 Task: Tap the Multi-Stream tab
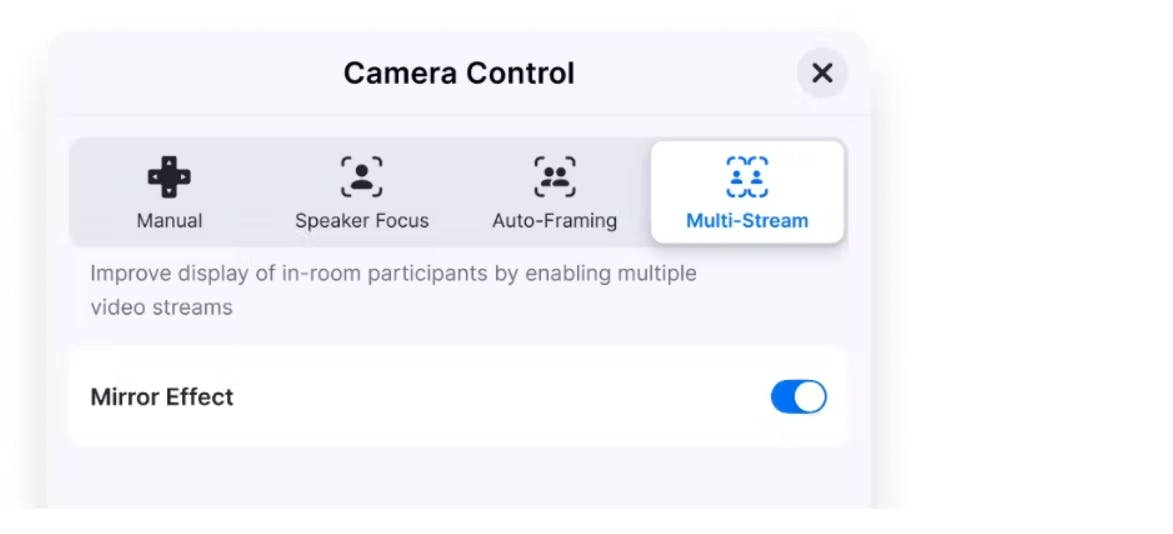(747, 193)
